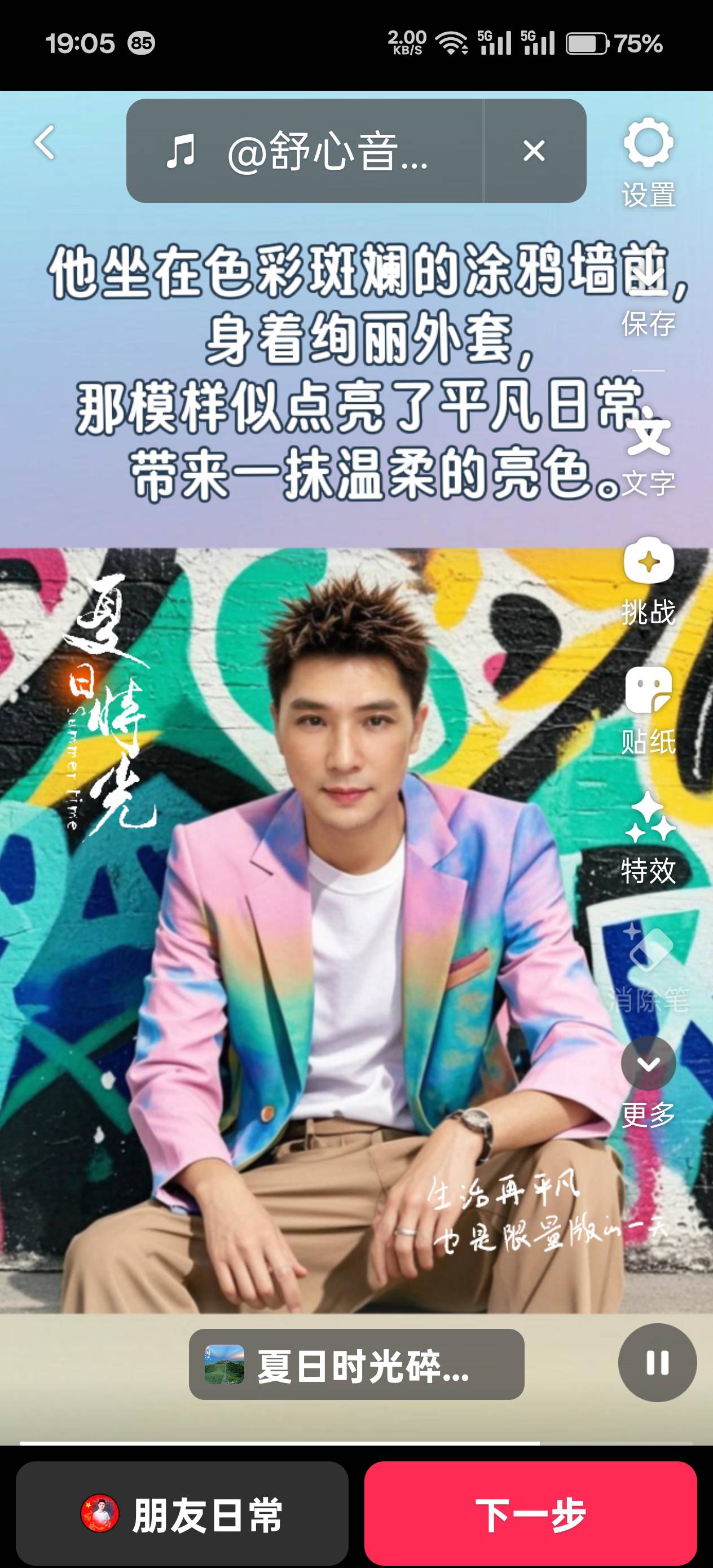This screenshot has height=1568, width=713.
Task: Go back from the editor
Action: 45,143
